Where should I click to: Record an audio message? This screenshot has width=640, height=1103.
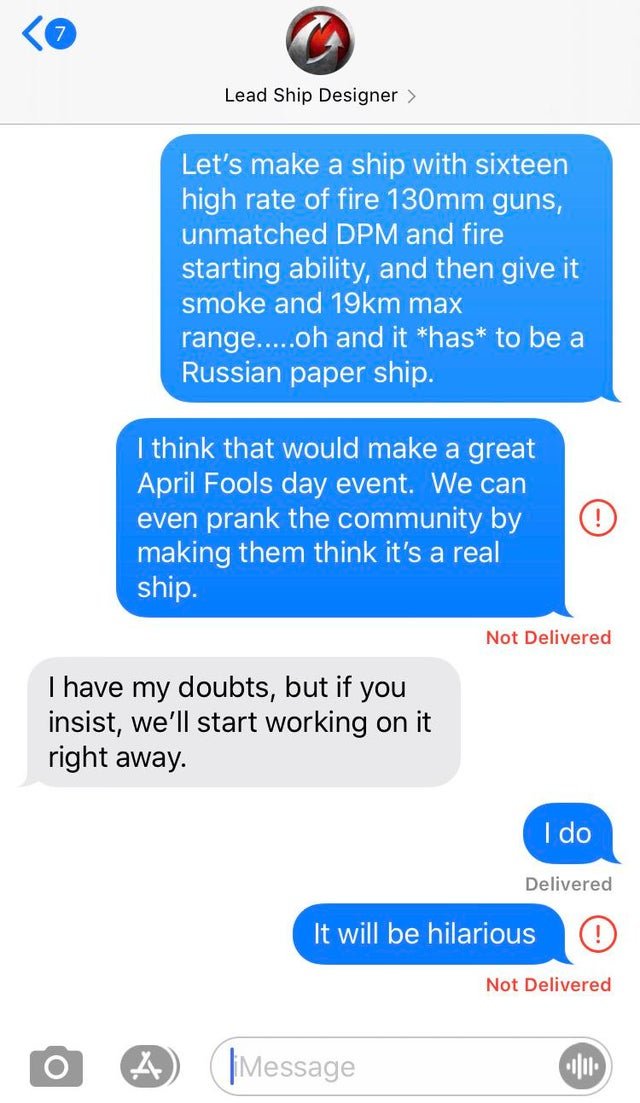583,1067
